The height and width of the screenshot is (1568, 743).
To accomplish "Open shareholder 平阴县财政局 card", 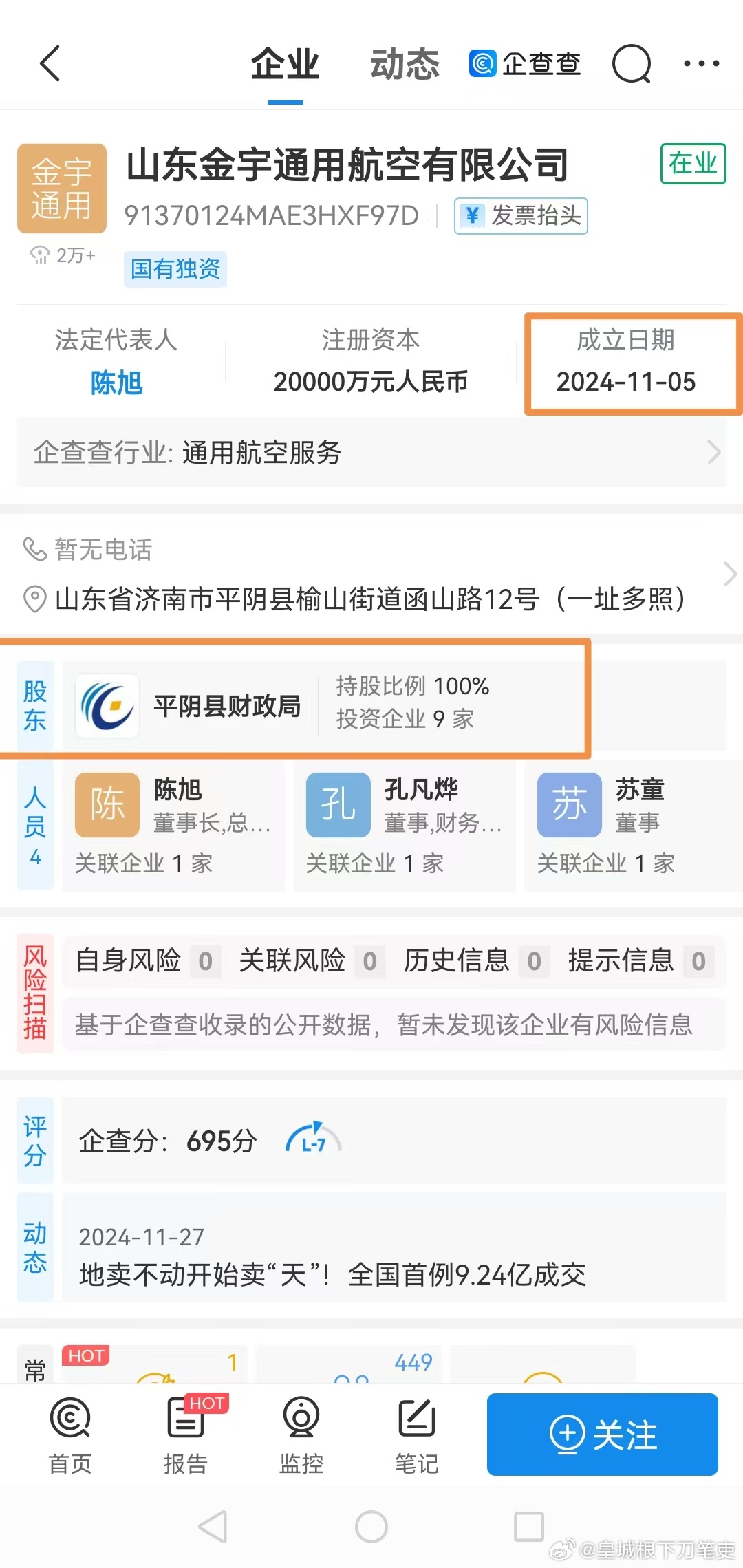I will pyautogui.click(x=323, y=705).
